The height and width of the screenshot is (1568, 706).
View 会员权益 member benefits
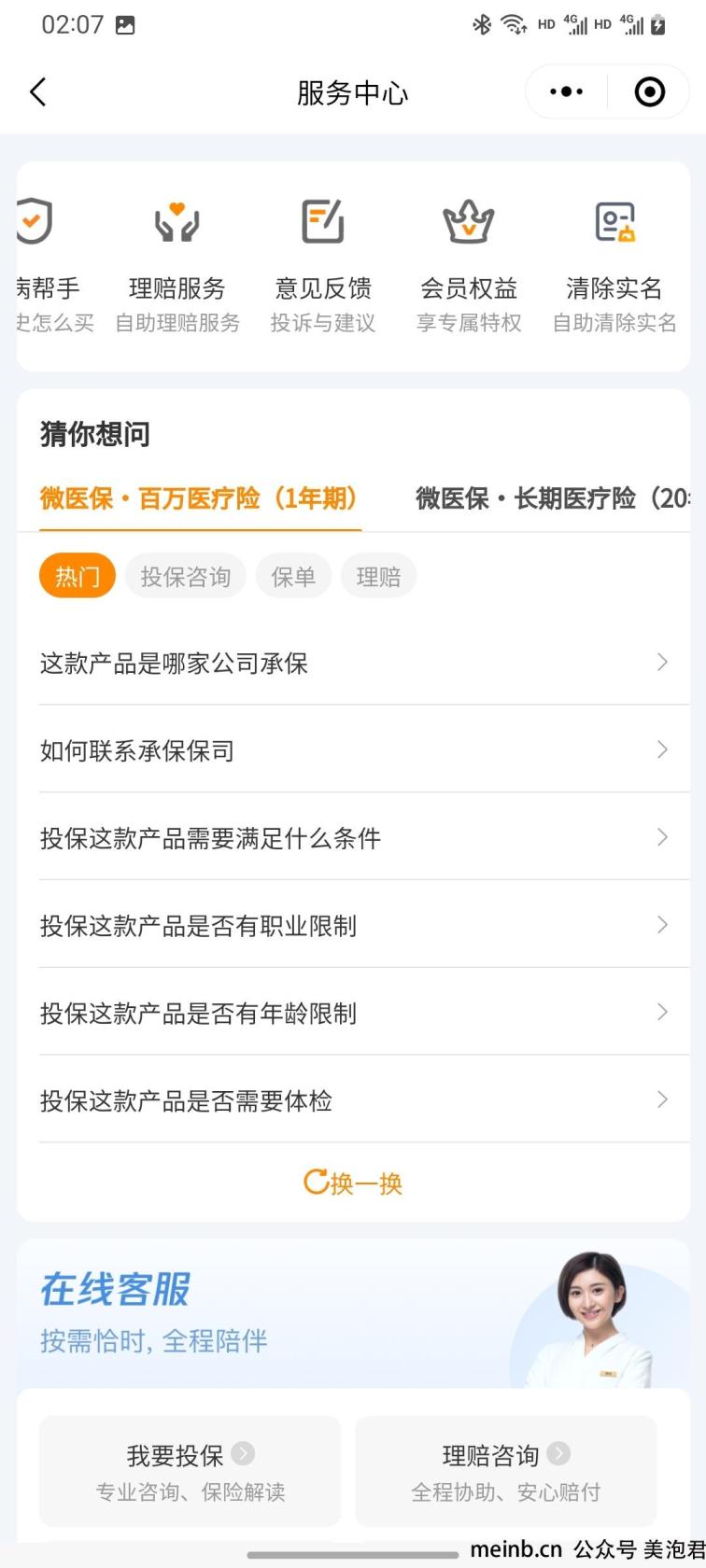click(x=469, y=266)
